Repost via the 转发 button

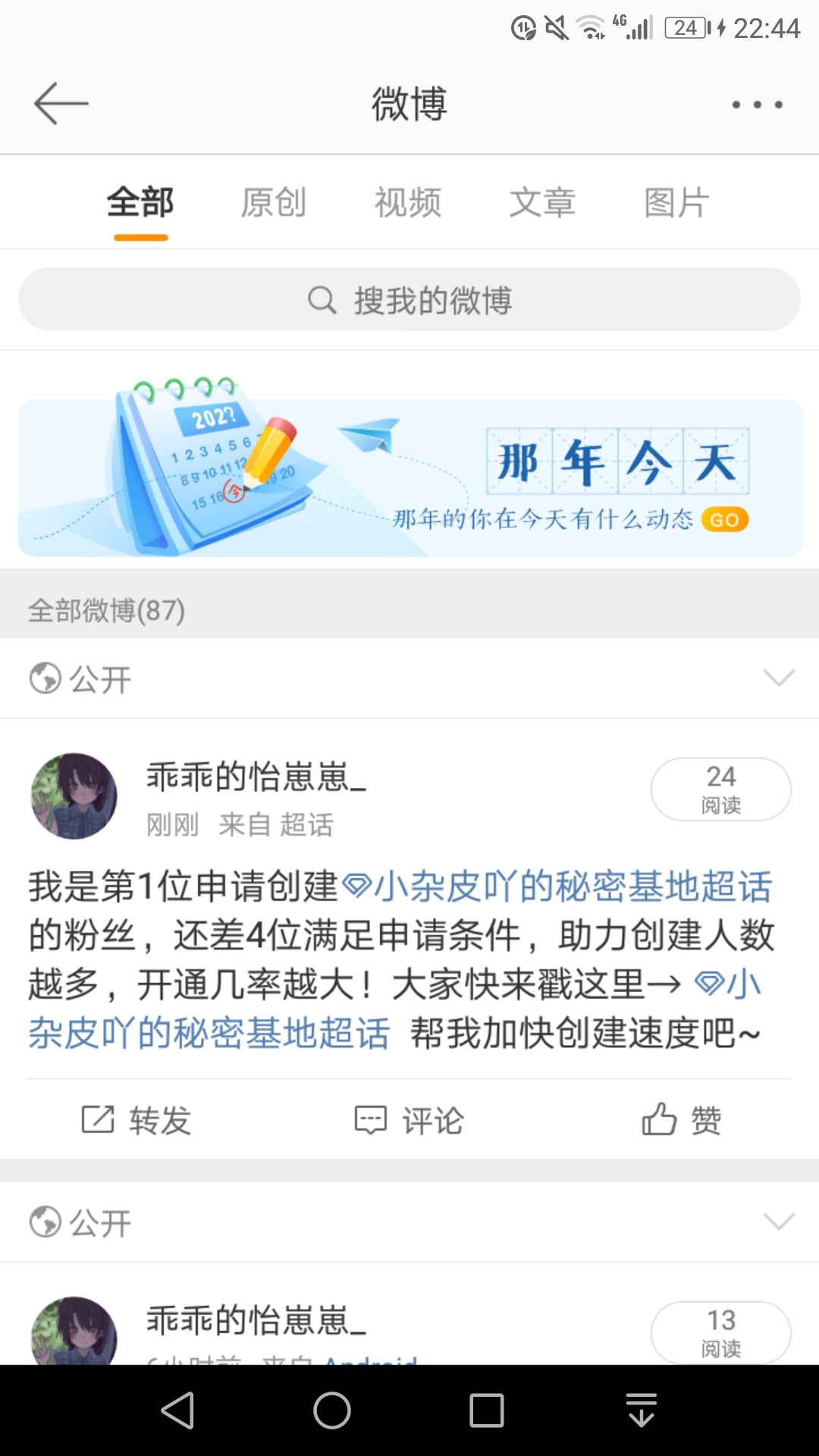(136, 1120)
